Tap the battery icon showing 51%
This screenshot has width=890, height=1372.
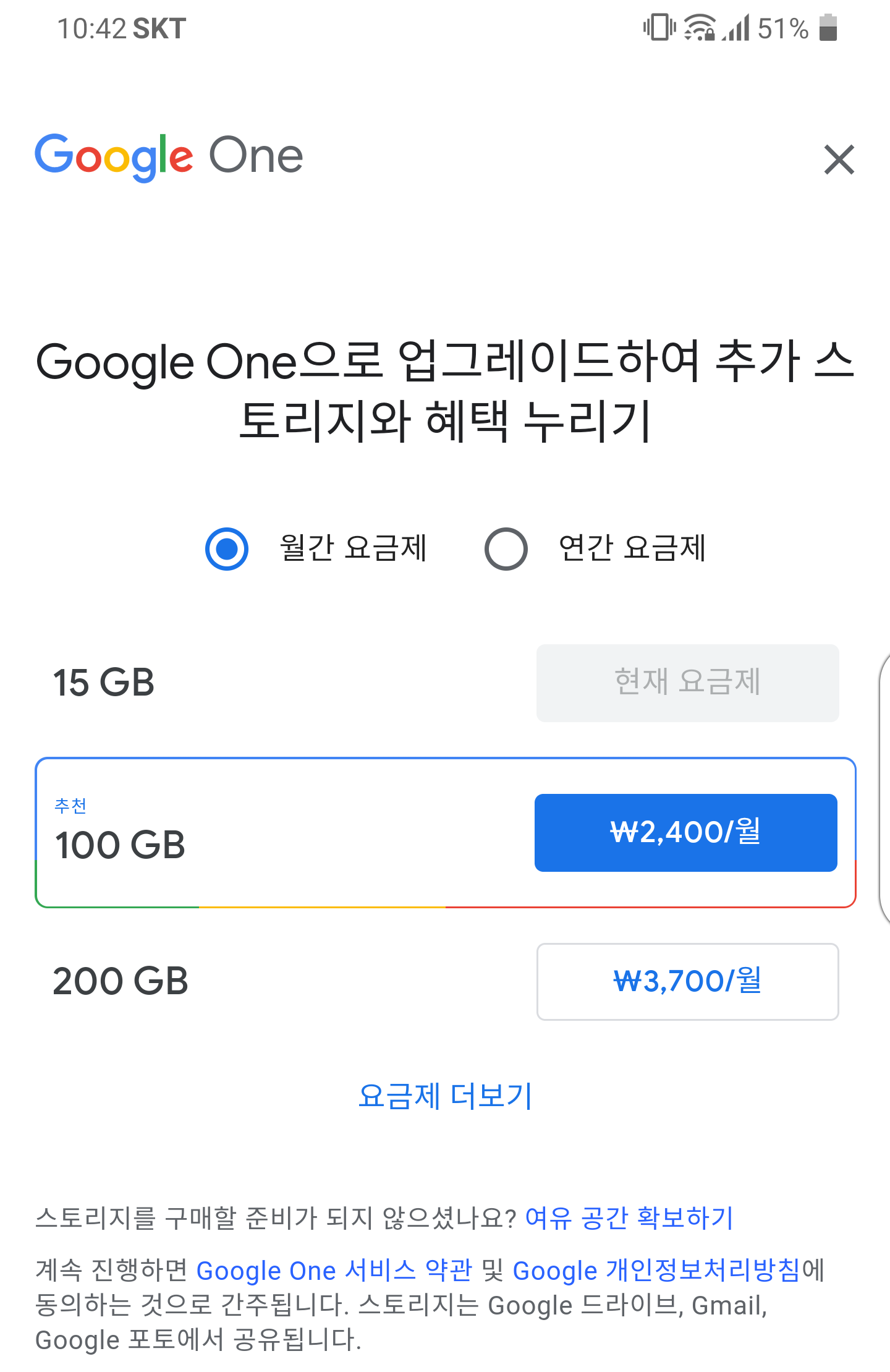coord(828,27)
